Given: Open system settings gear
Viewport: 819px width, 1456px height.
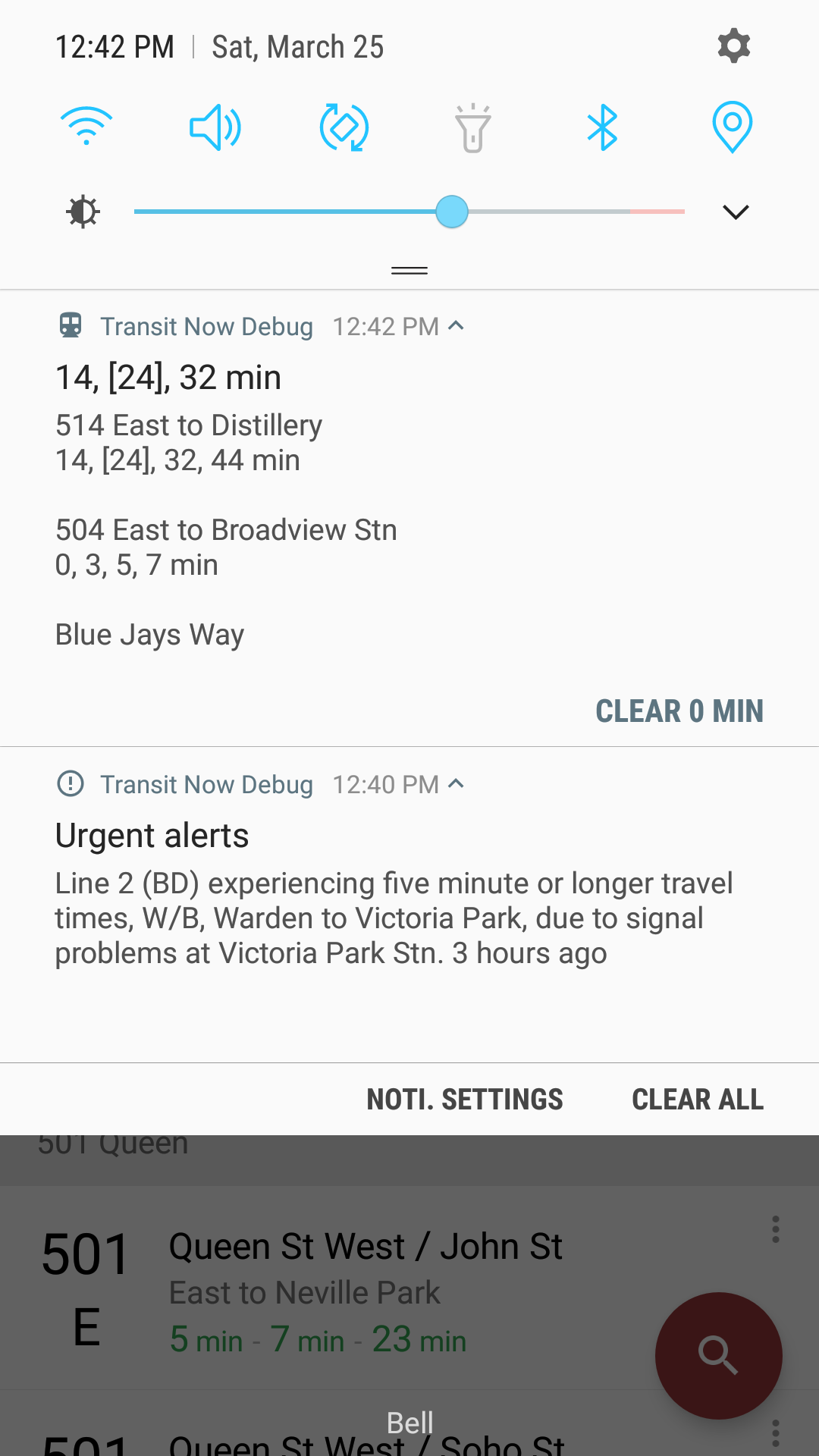Looking at the screenshot, I should [x=733, y=46].
